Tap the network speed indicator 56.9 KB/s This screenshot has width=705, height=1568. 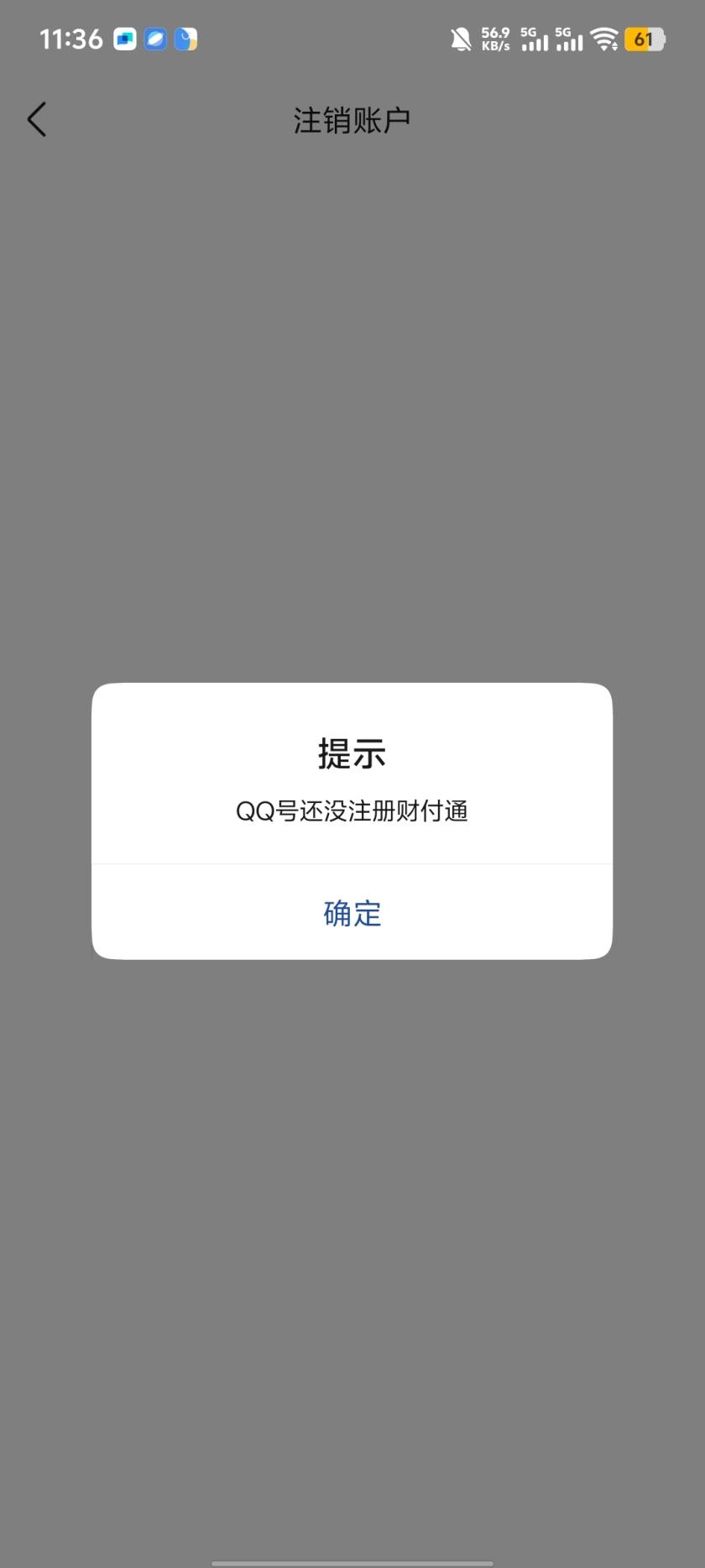pyautogui.click(x=495, y=39)
